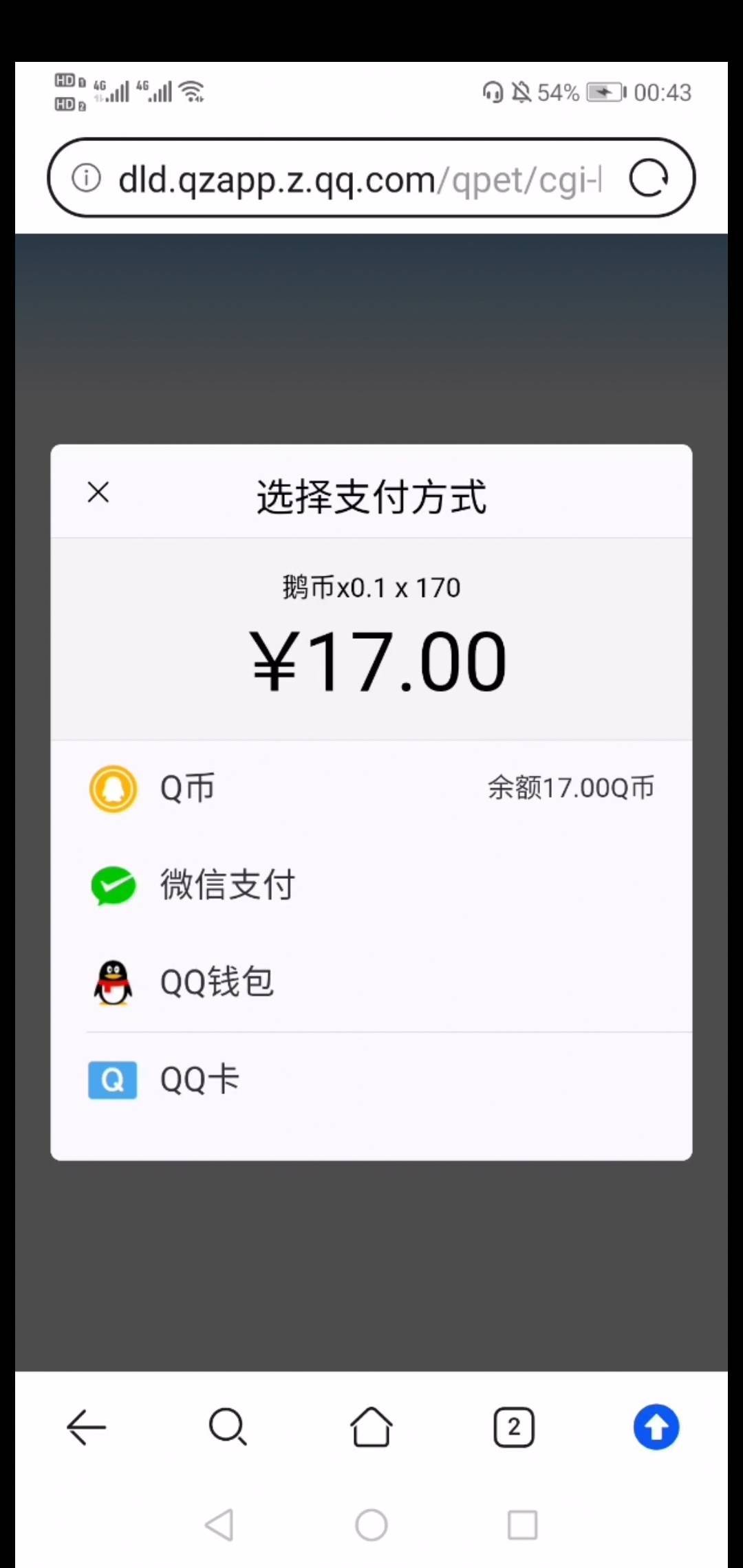Pay with QQ钱包
This screenshot has height=1568, width=743.
pyautogui.click(x=371, y=982)
